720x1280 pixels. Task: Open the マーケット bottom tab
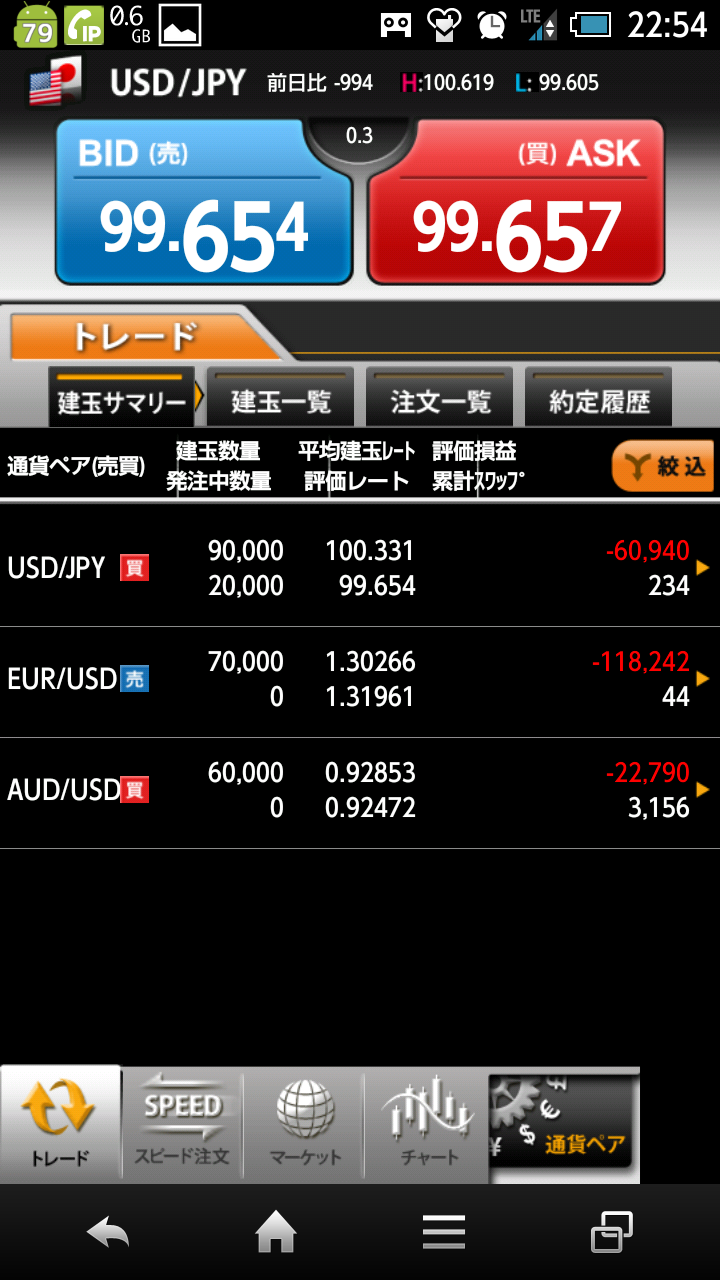pyautogui.click(x=305, y=1125)
